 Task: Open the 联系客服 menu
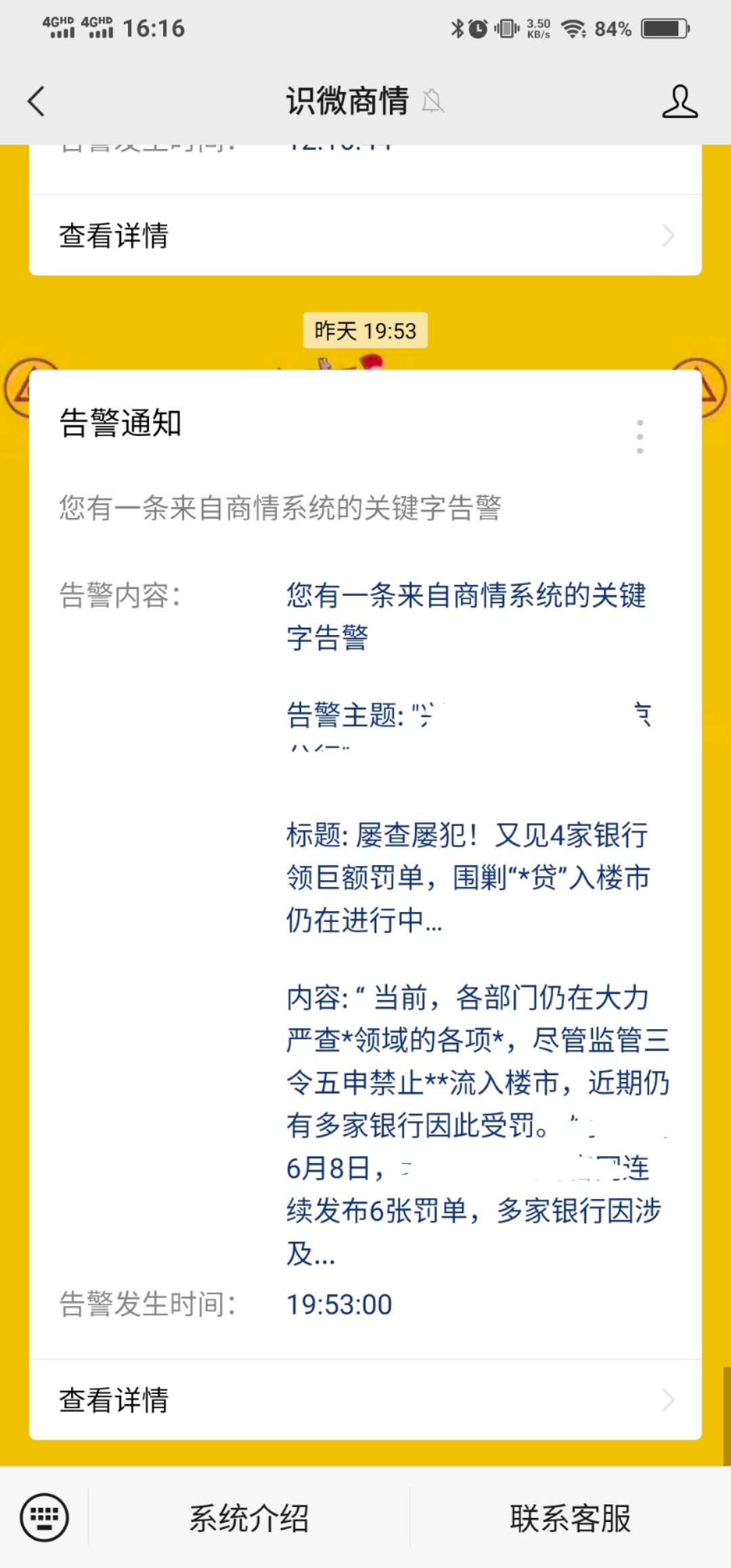[x=570, y=1517]
